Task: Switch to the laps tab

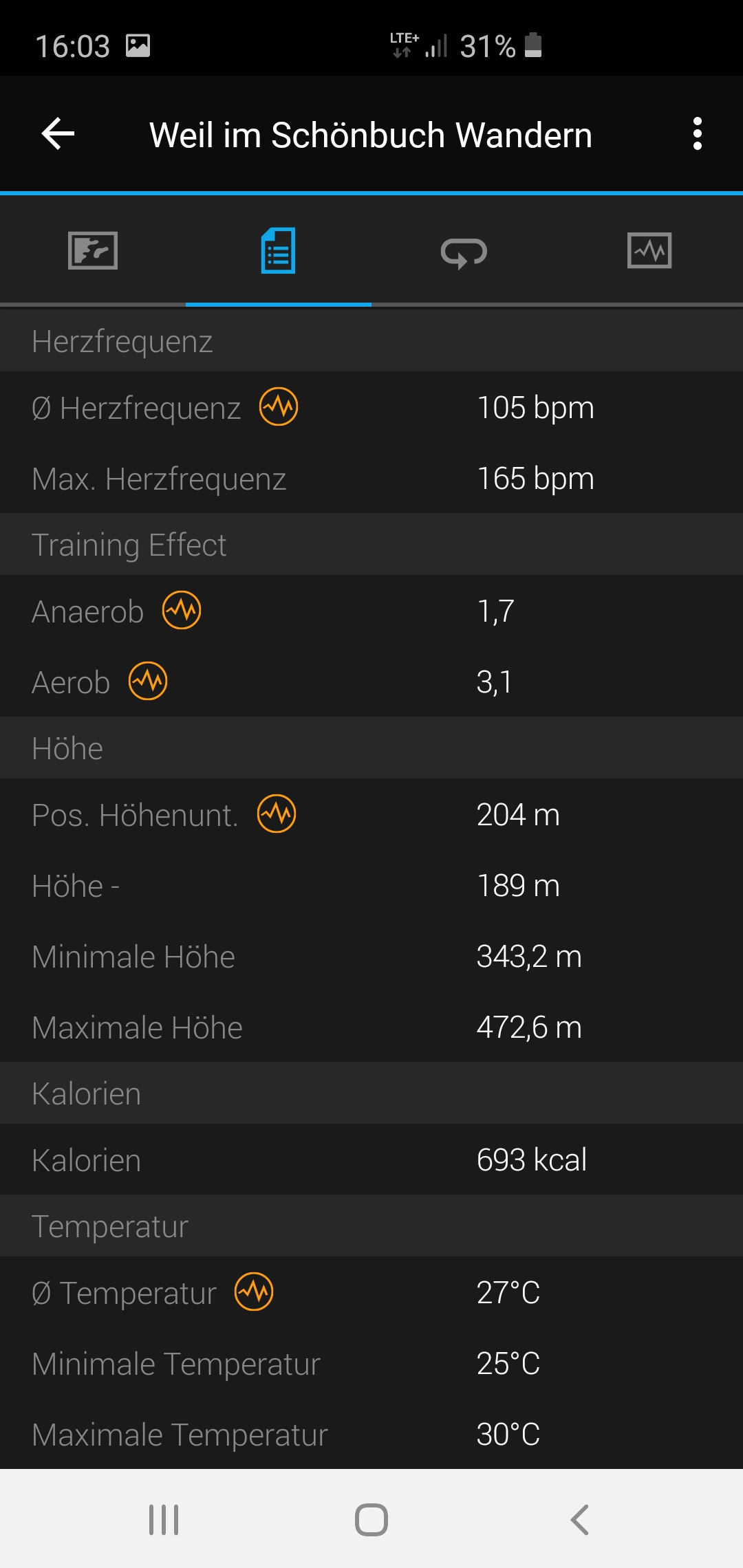Action: (x=464, y=252)
